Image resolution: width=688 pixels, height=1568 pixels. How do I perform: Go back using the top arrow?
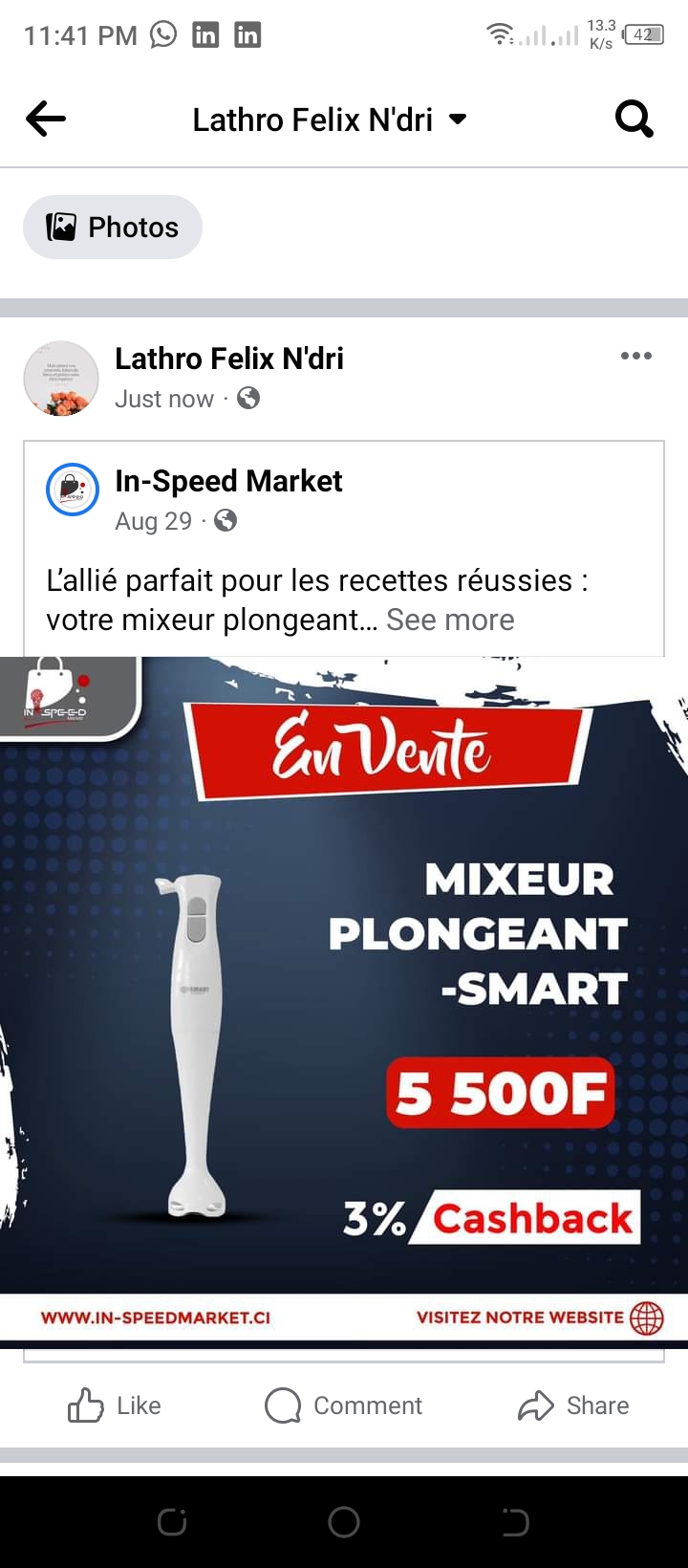tap(46, 120)
